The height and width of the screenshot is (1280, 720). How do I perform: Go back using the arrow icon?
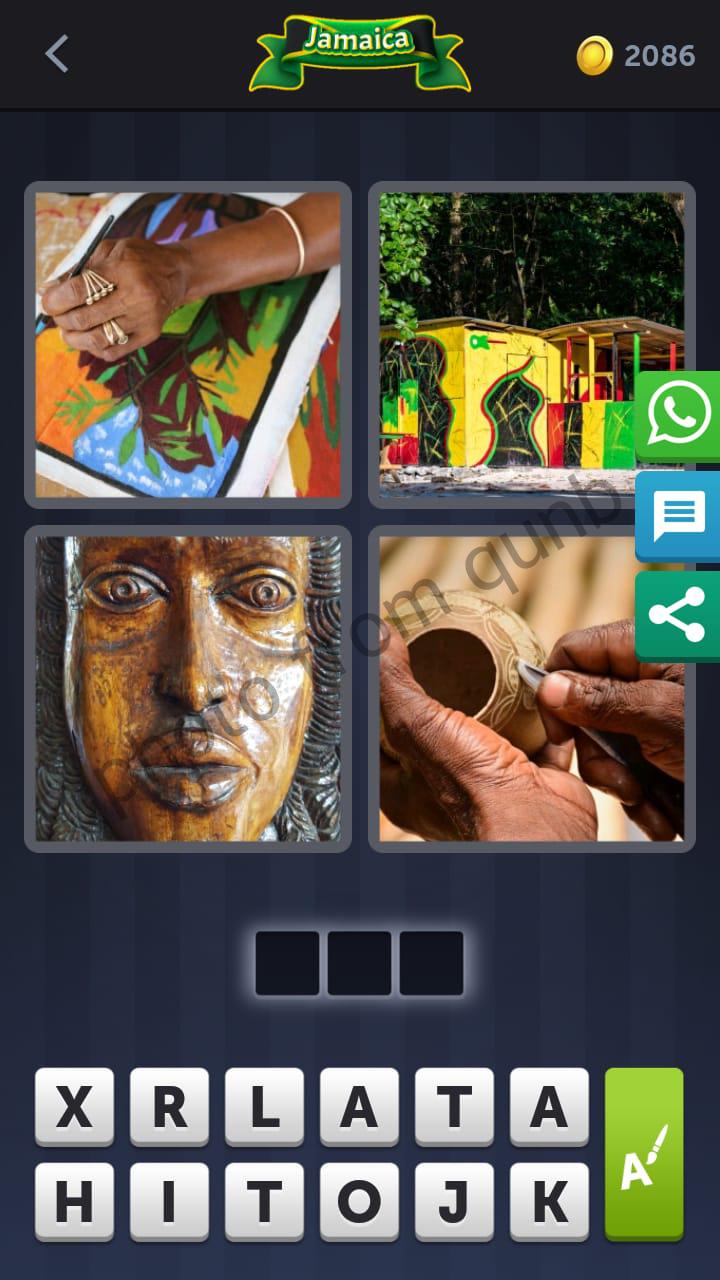pyautogui.click(x=57, y=54)
